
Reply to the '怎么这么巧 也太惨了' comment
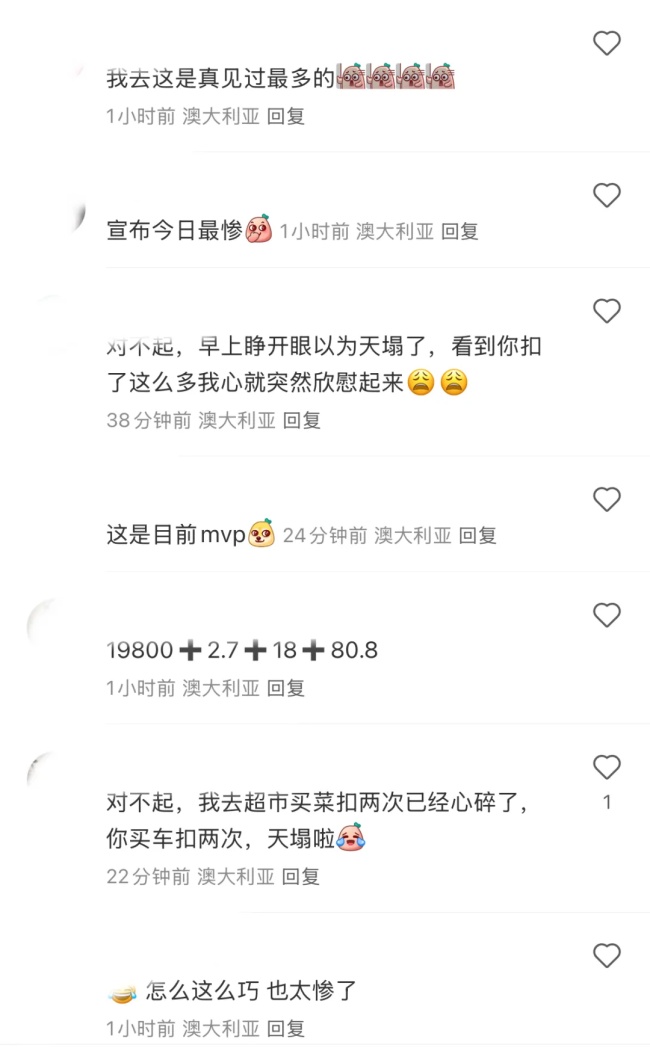(x=285, y=1028)
